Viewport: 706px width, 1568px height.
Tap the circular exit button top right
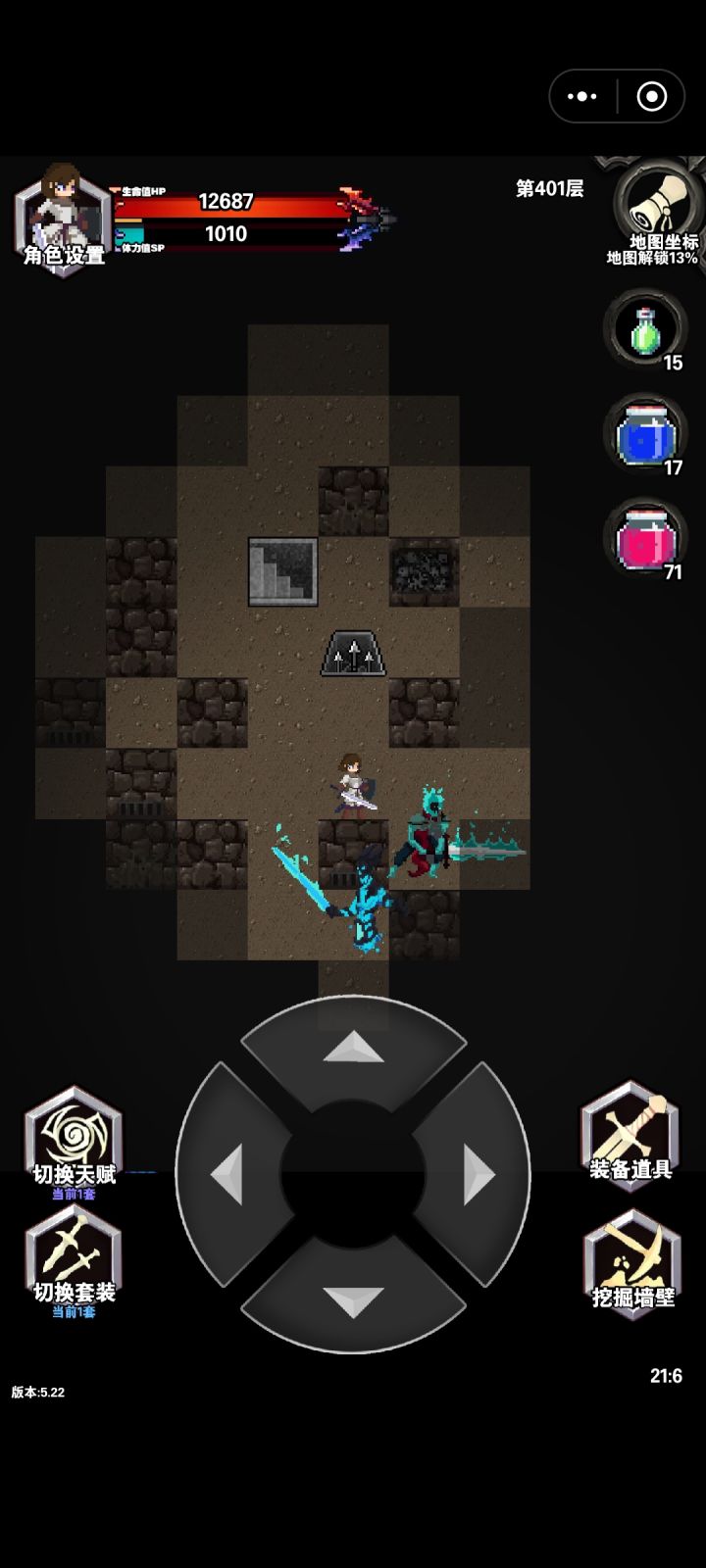(x=651, y=96)
